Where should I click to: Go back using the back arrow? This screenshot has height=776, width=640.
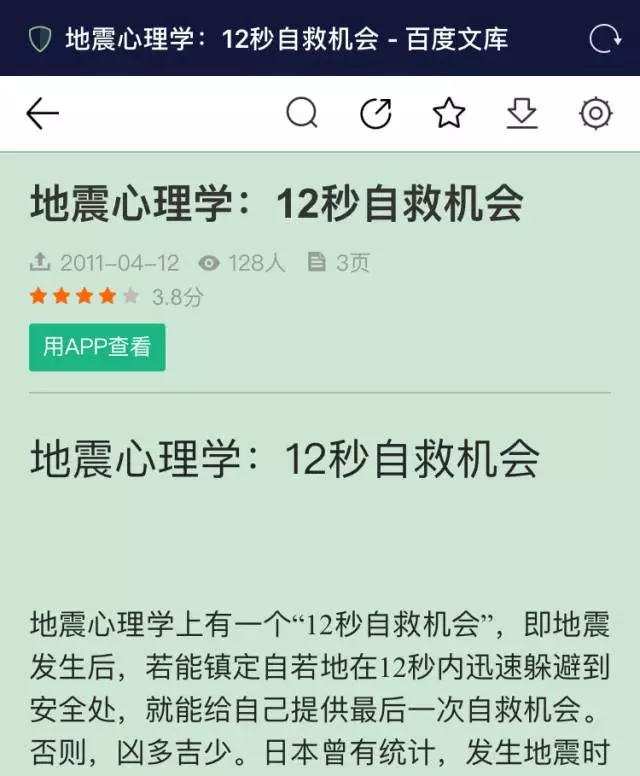tap(43, 114)
